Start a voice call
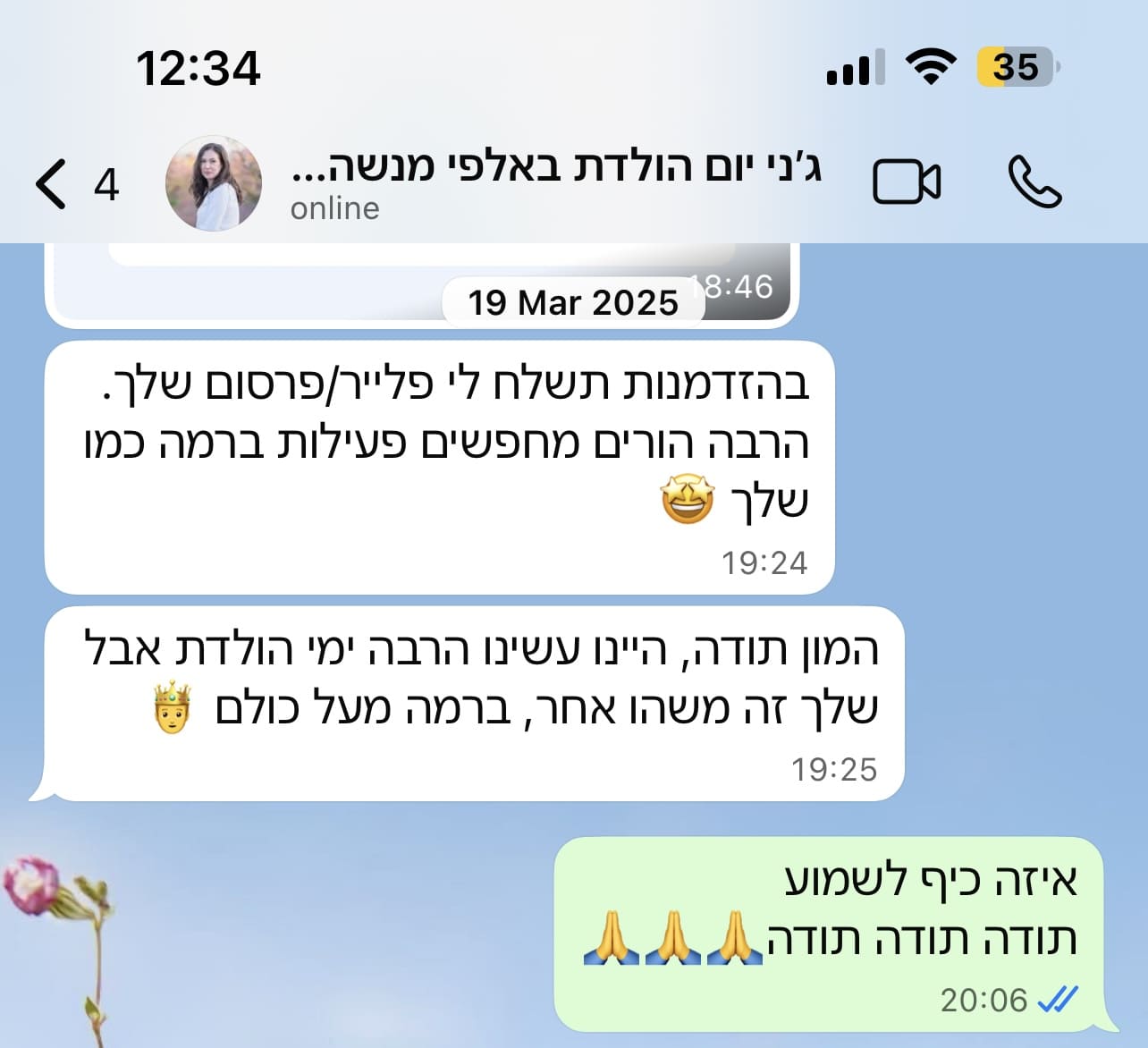Screen dimensions: 1148x1048 click(x=1034, y=182)
